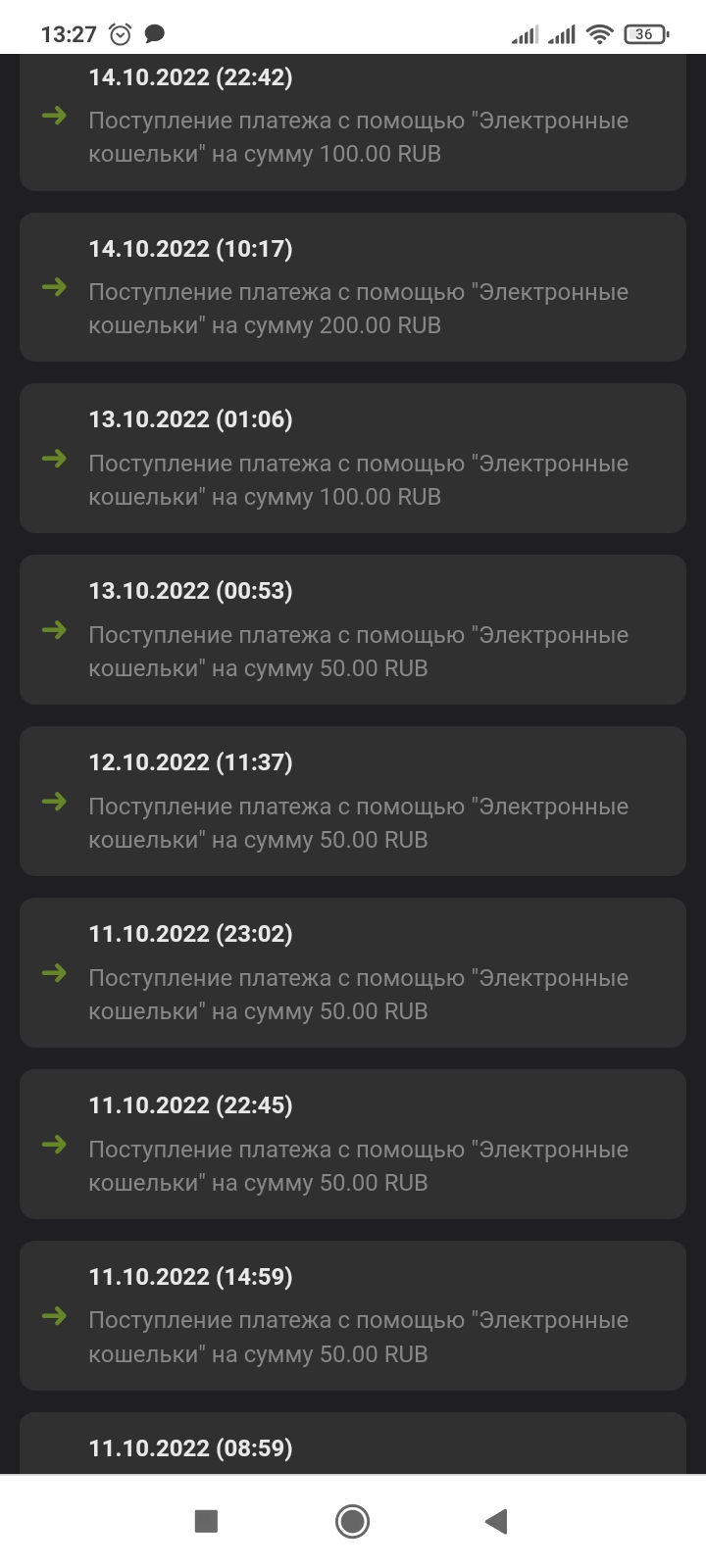Viewport: 706px width, 1568px height.
Task: Open the payment entry from 12.10.2022 (11:37)
Action: pyautogui.click(x=353, y=802)
